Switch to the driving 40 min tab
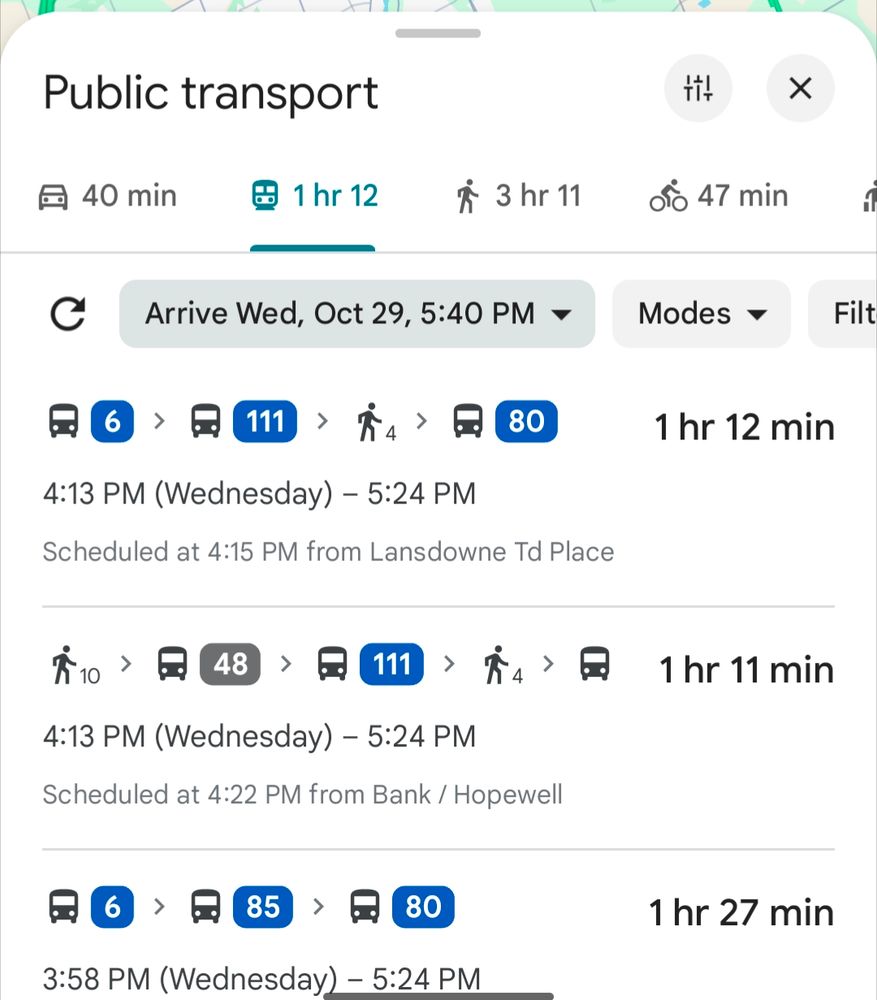 (x=107, y=196)
